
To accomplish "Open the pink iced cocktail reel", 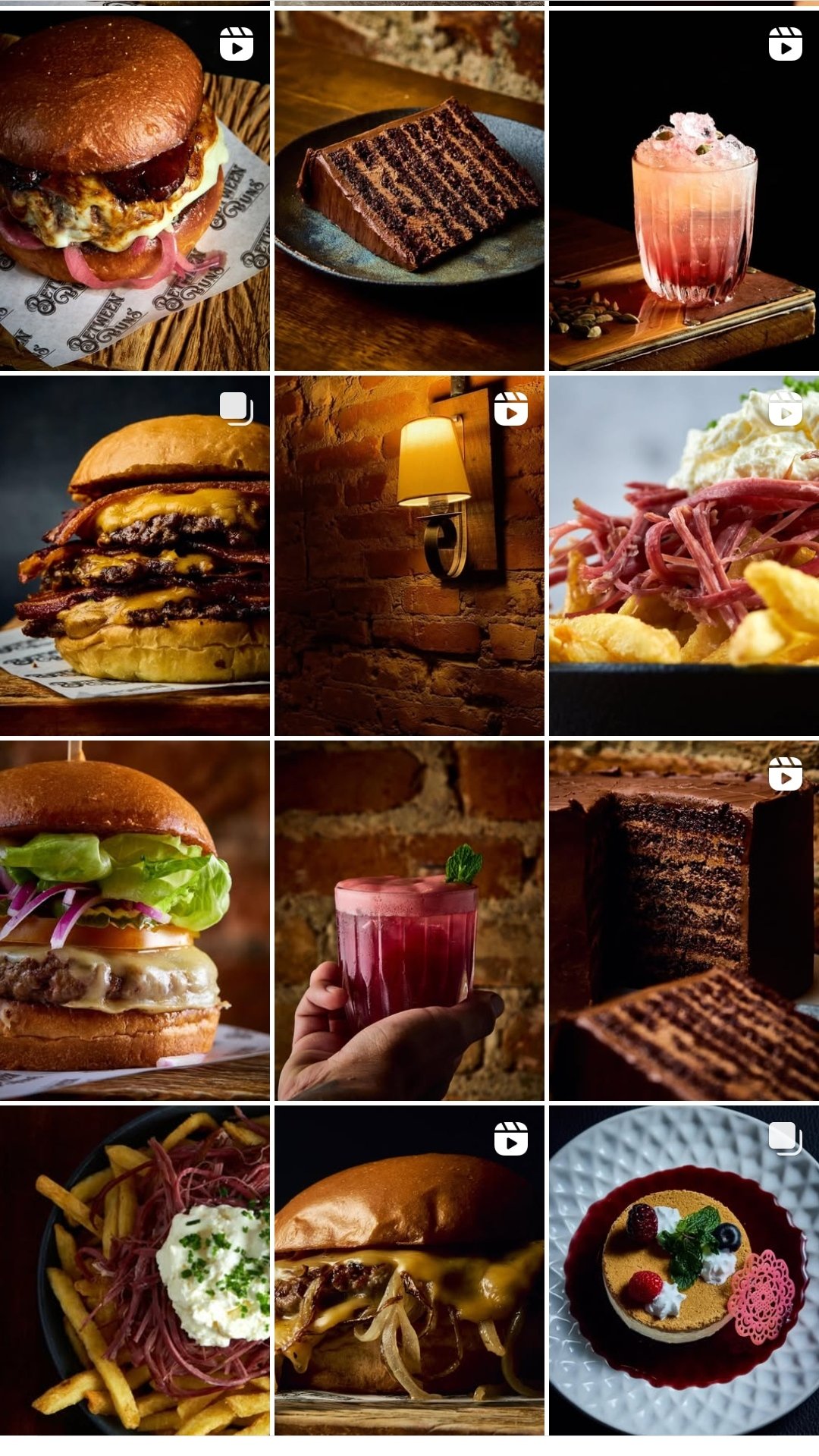I will tap(684, 190).
